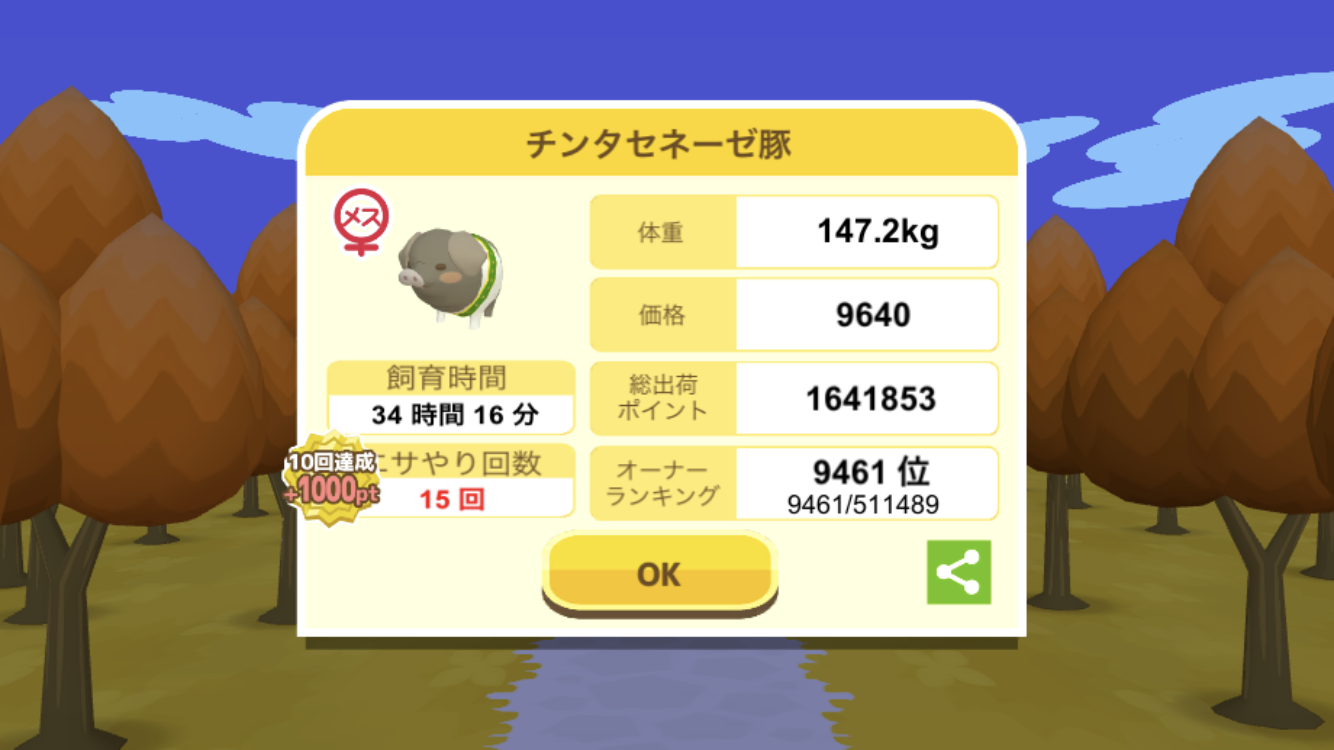
Task: Confirm the pig result with OK
Action: [659, 573]
